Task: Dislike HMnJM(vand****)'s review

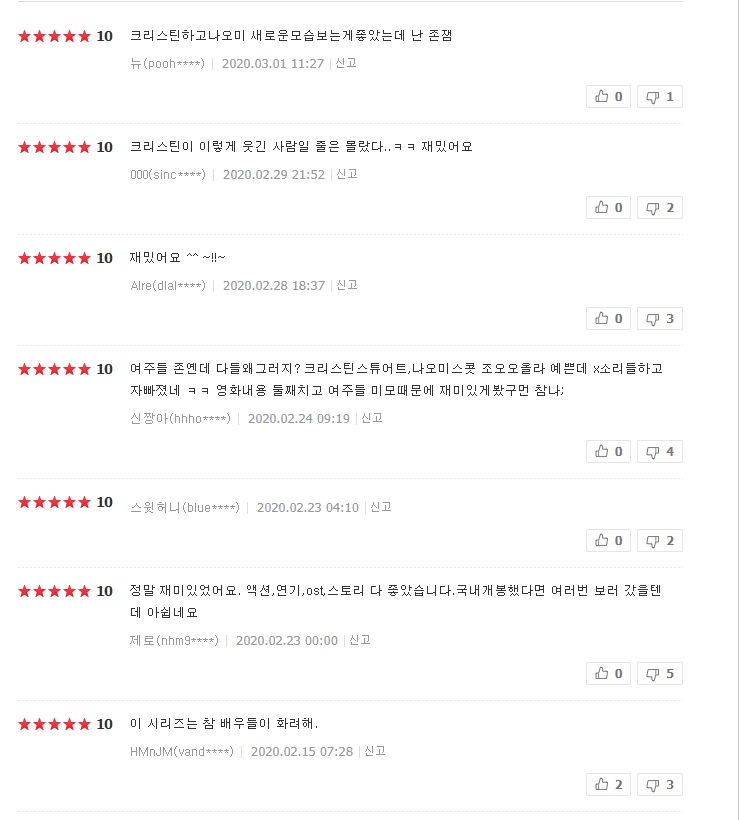Action: (659, 784)
